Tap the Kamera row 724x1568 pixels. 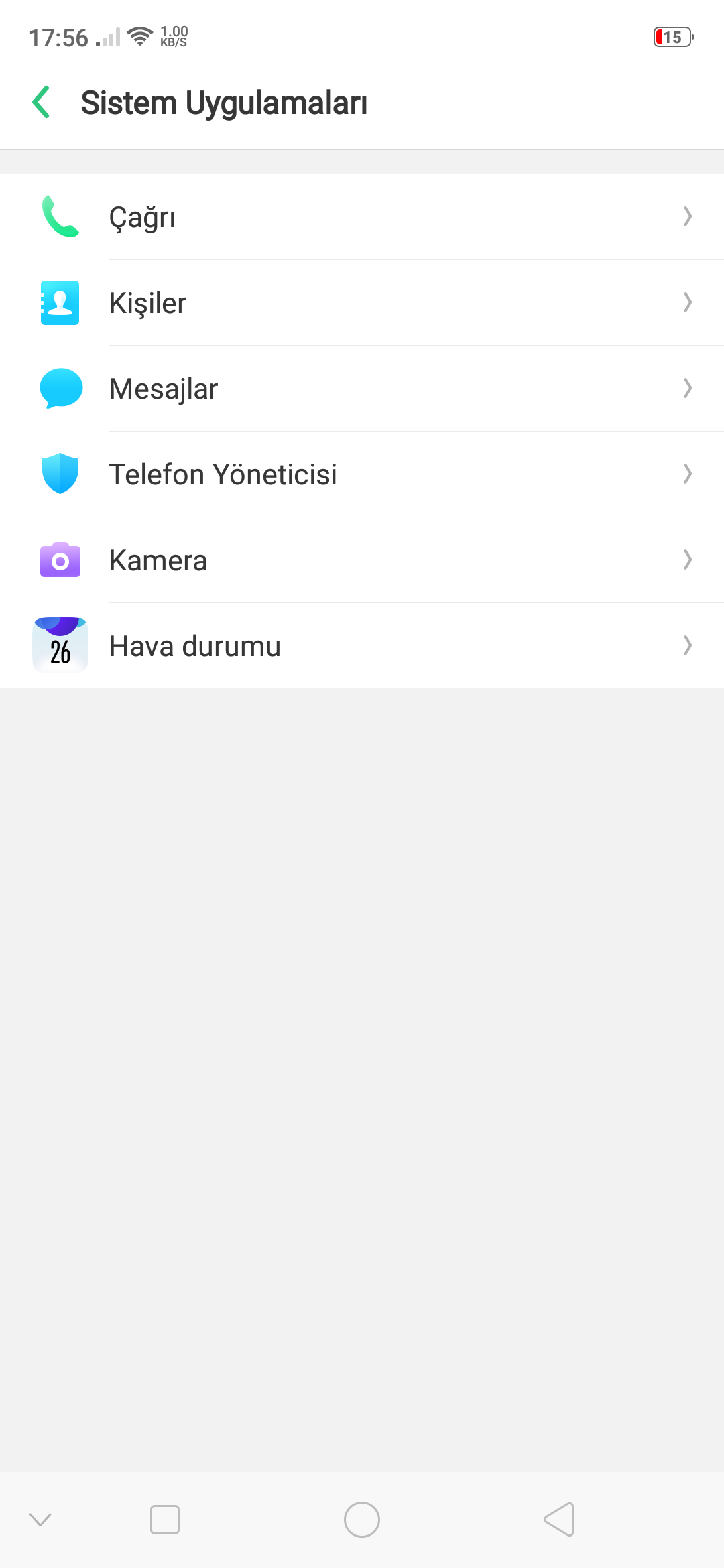pos(362,560)
